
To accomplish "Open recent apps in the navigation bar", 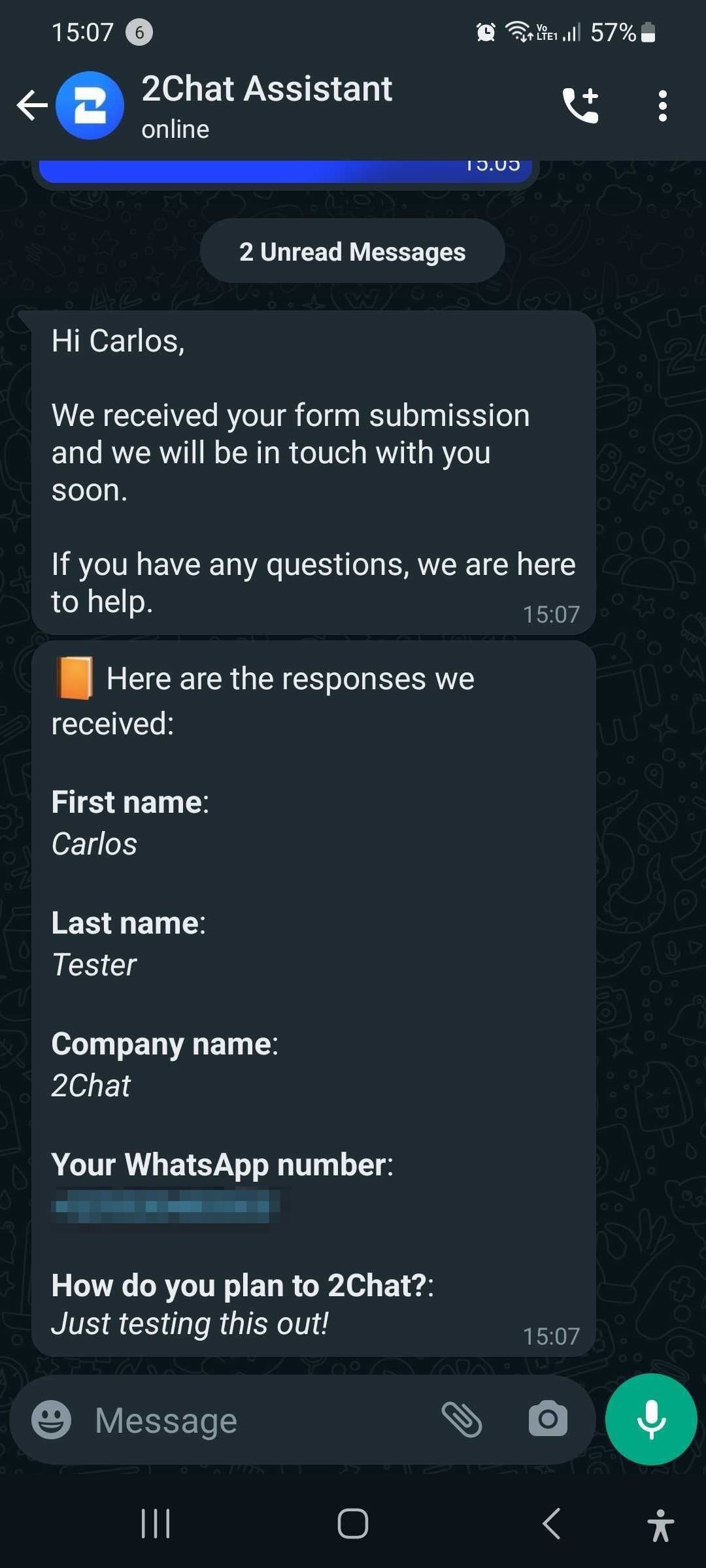I will [156, 1524].
